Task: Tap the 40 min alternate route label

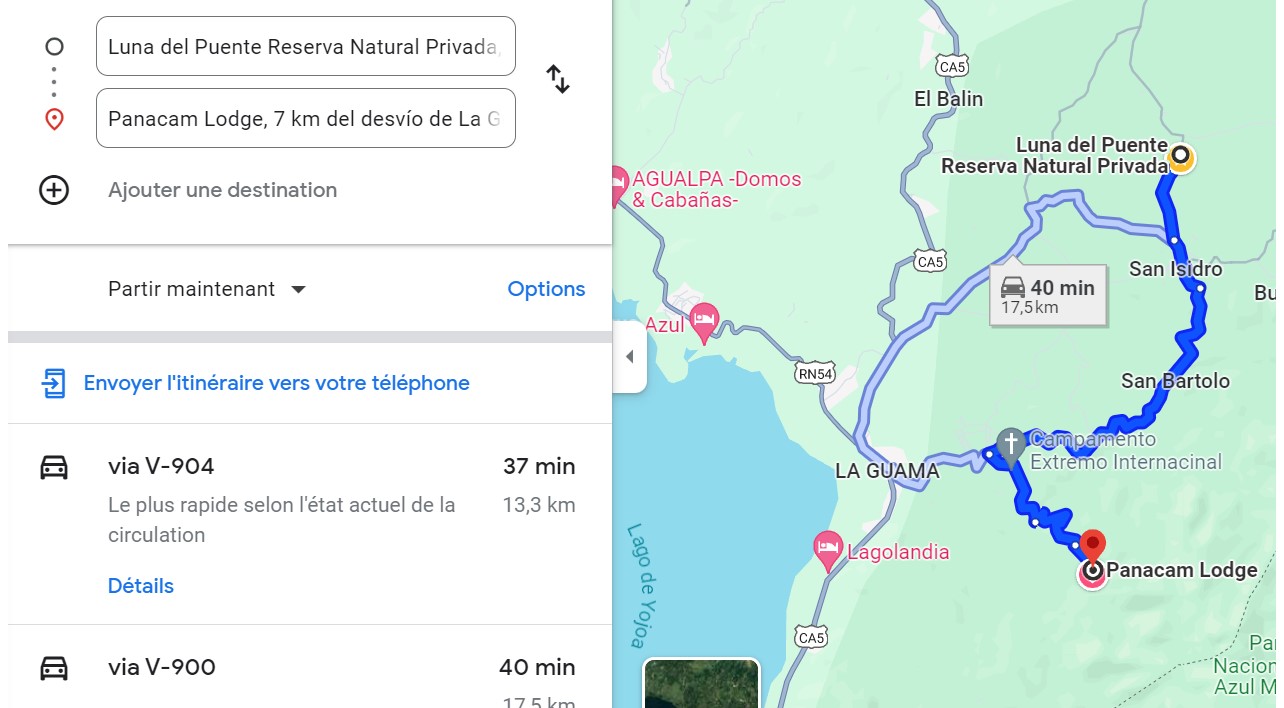Action: 1048,295
